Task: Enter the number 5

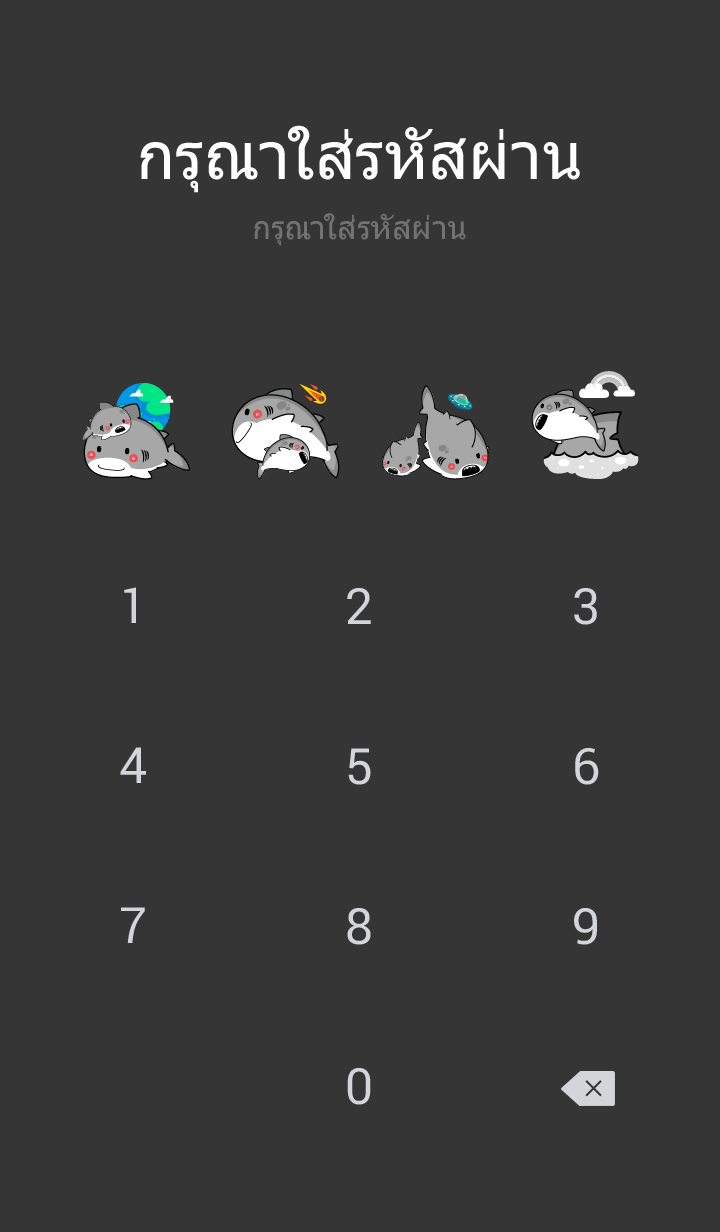Action: (x=359, y=767)
